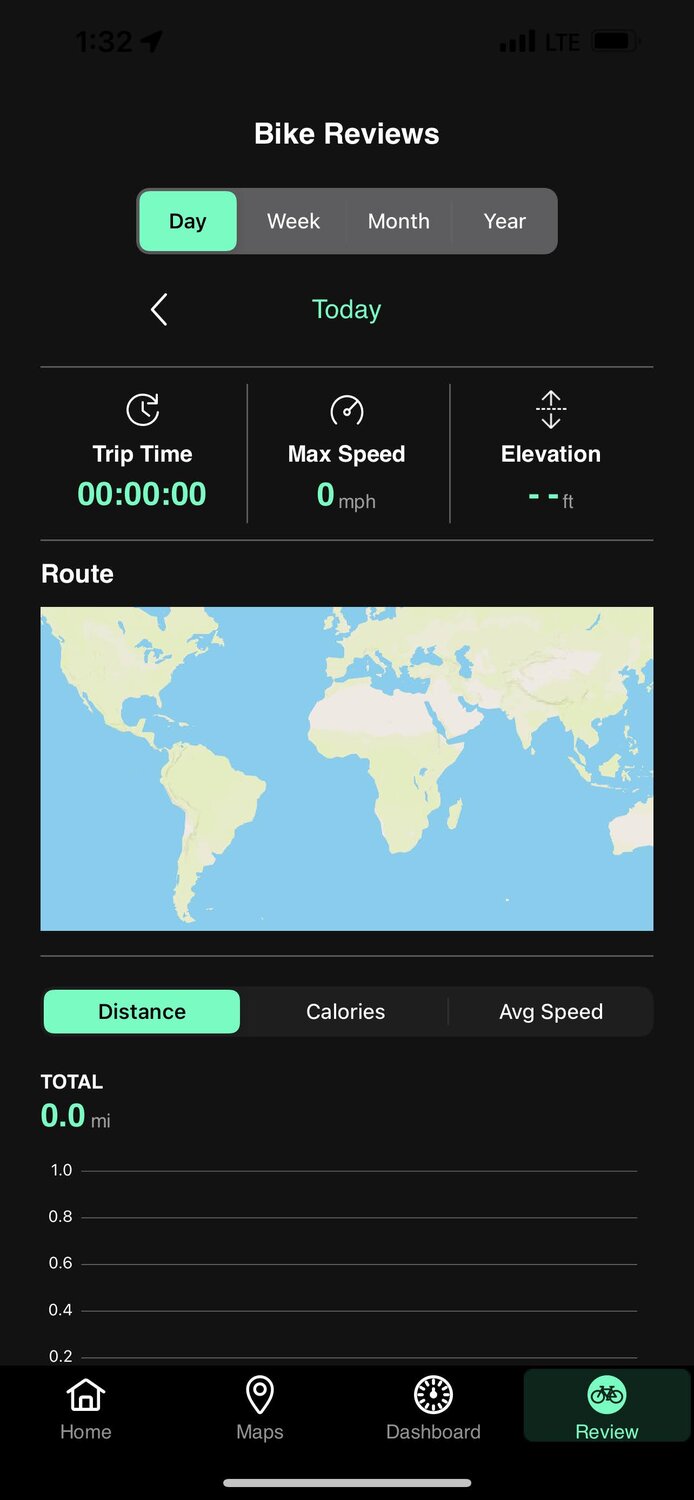Open the Dashboard tab
The image size is (694, 1500).
point(433,1408)
